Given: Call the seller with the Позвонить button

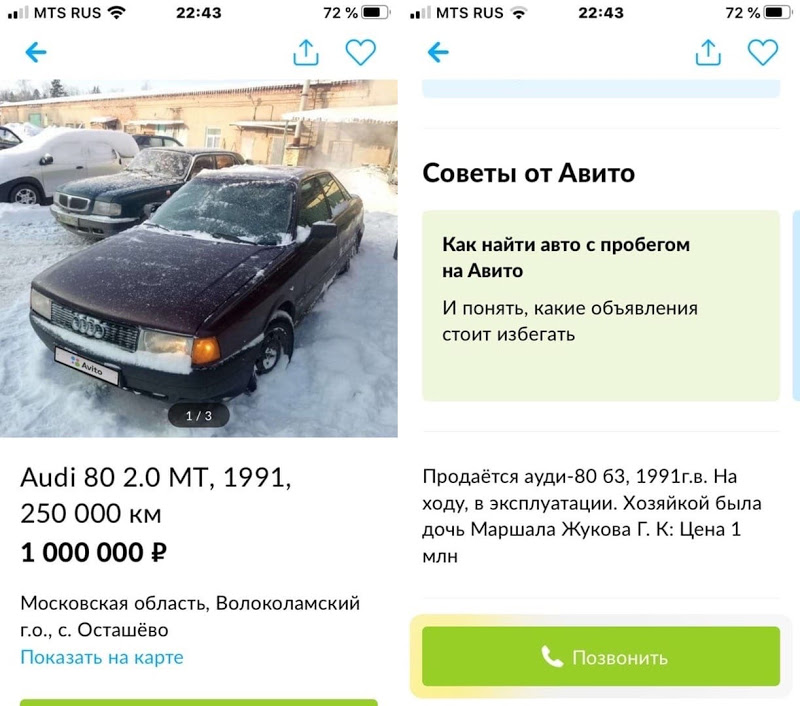Looking at the screenshot, I should coord(600,657).
